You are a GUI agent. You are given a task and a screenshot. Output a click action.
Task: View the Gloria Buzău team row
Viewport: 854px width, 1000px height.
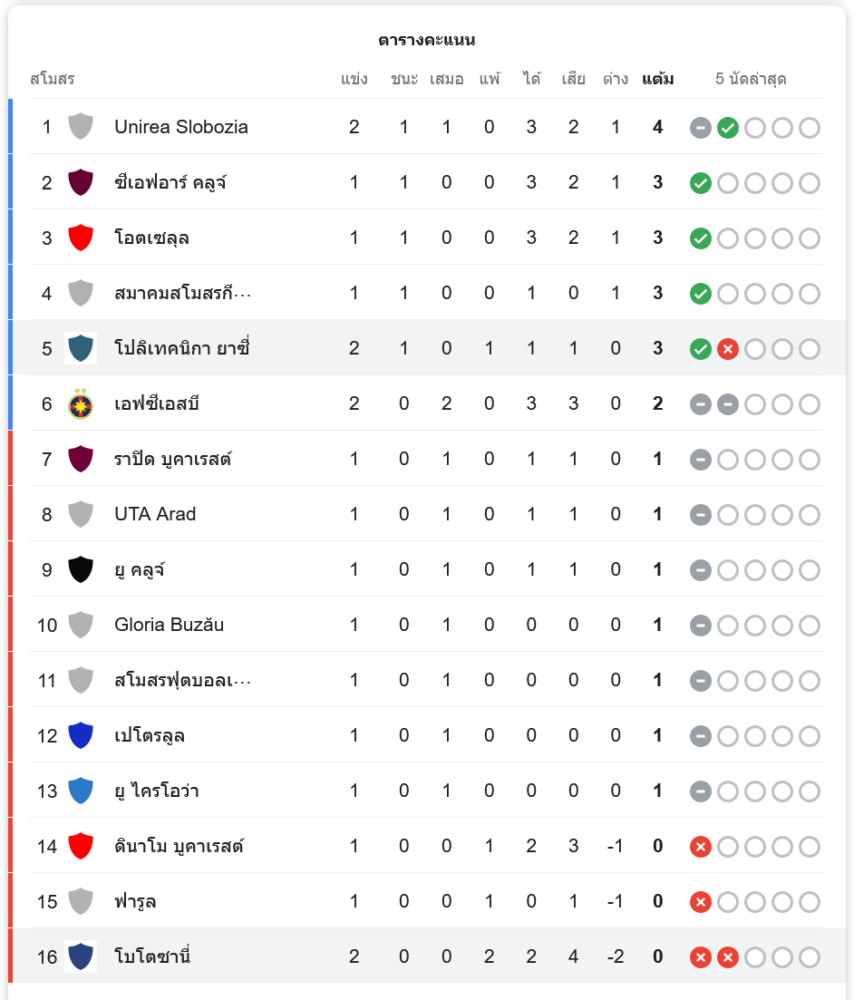pos(169,625)
